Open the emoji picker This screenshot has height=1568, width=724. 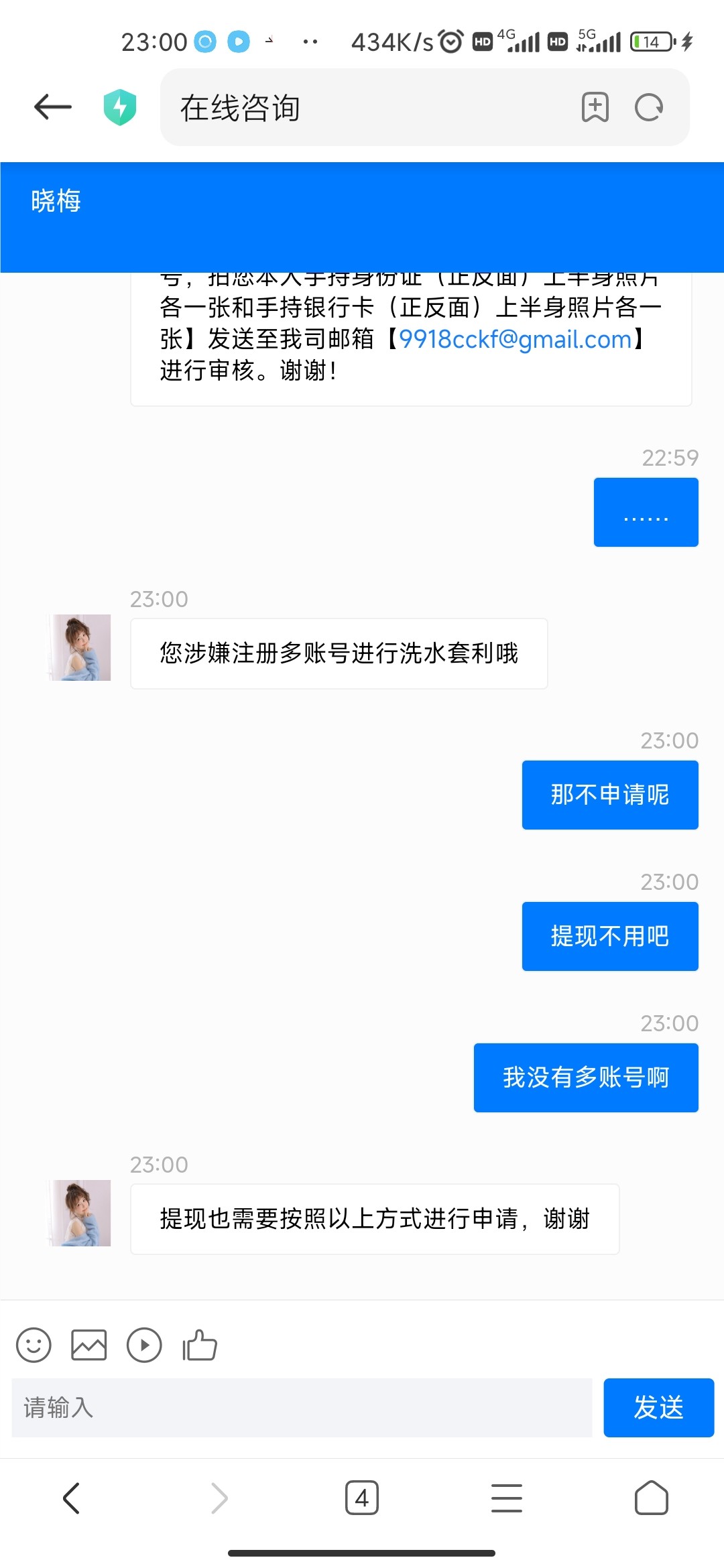34,1345
